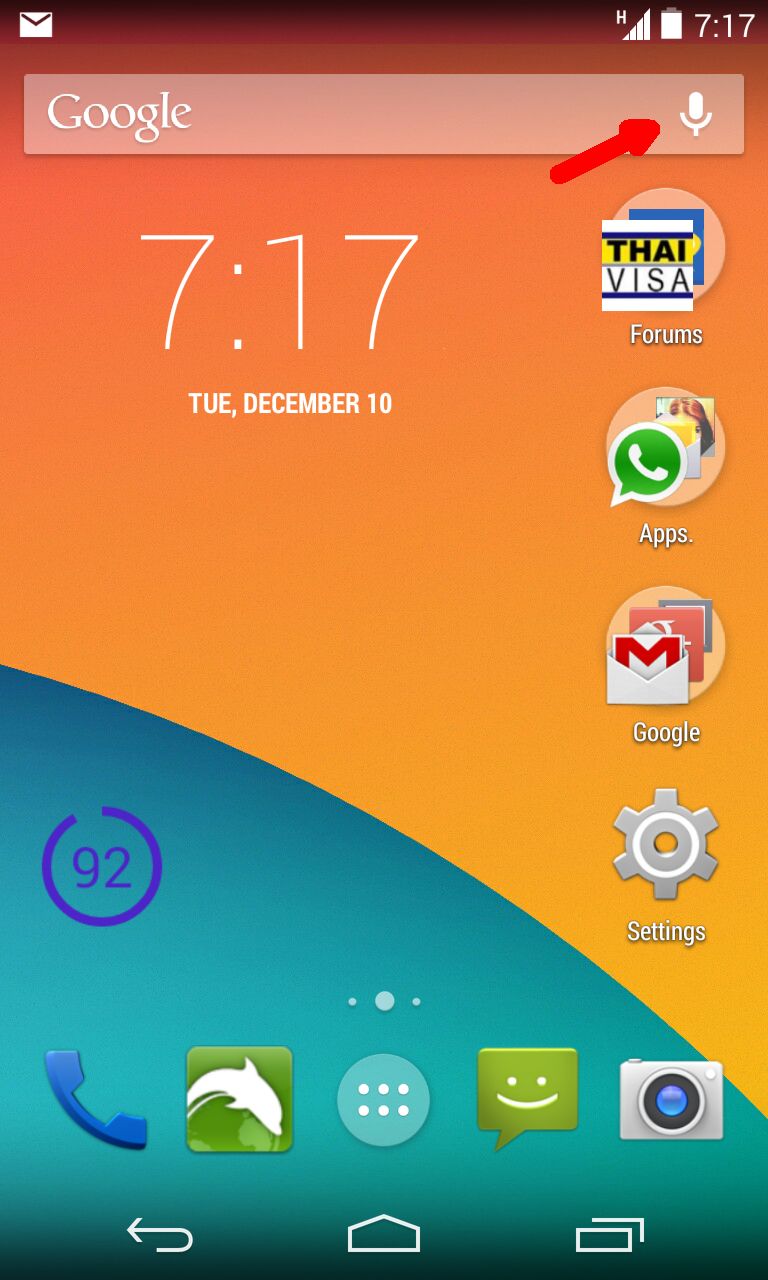Open the Messaging app

coord(528,1099)
